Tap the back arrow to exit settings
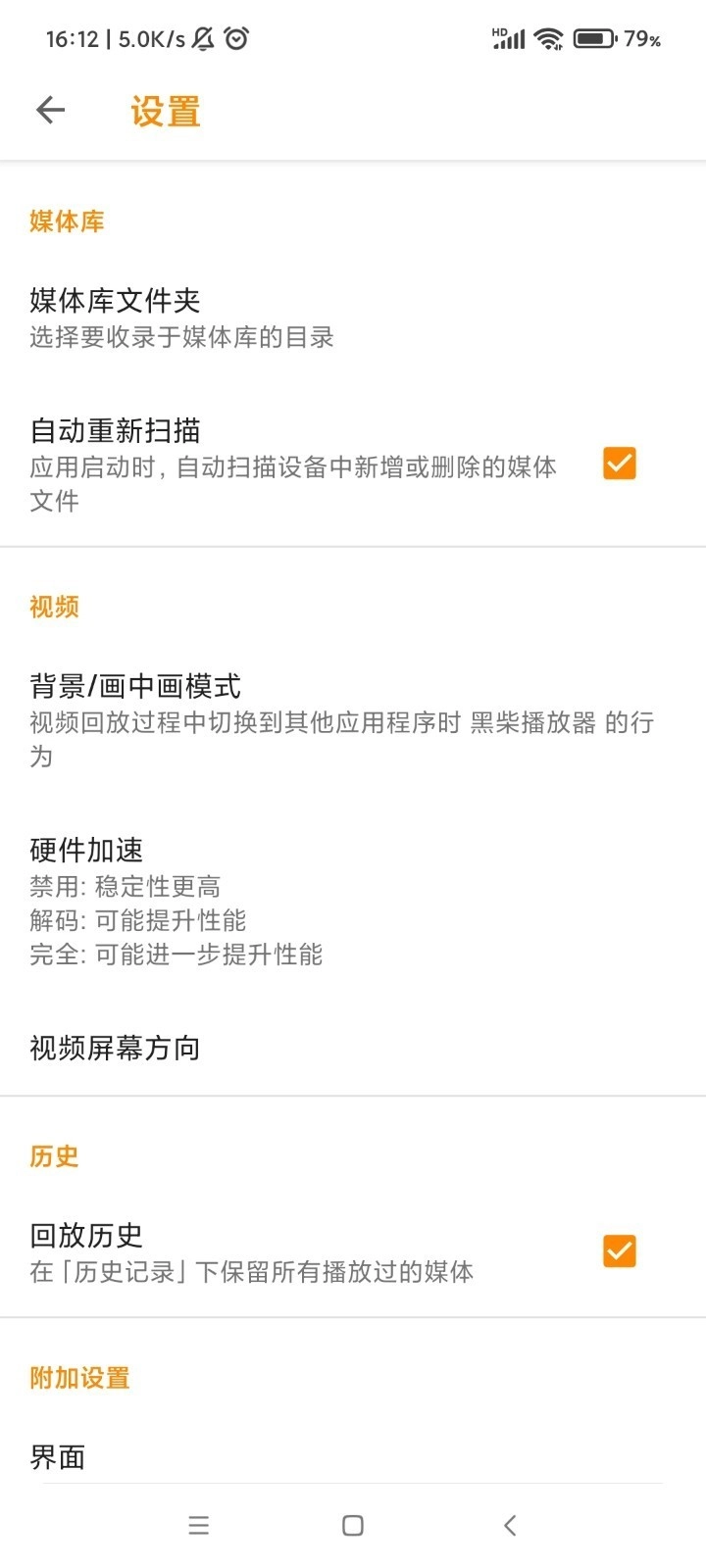Screen dimensions: 706x1568 (x=51, y=110)
